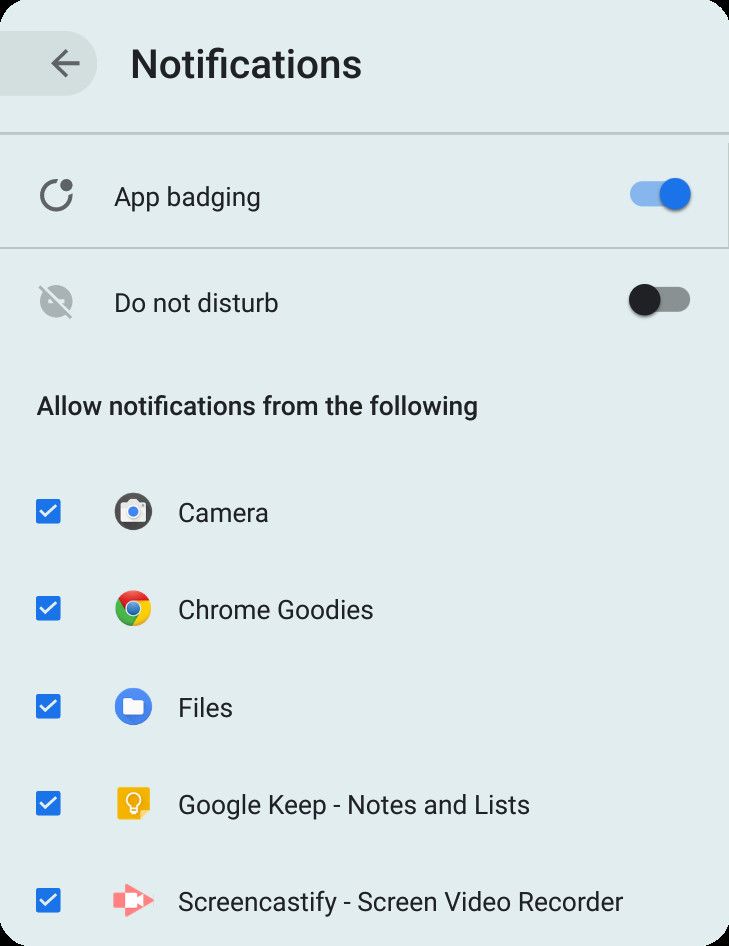Click the Screencastify app icon
729x946 pixels.
(133, 901)
